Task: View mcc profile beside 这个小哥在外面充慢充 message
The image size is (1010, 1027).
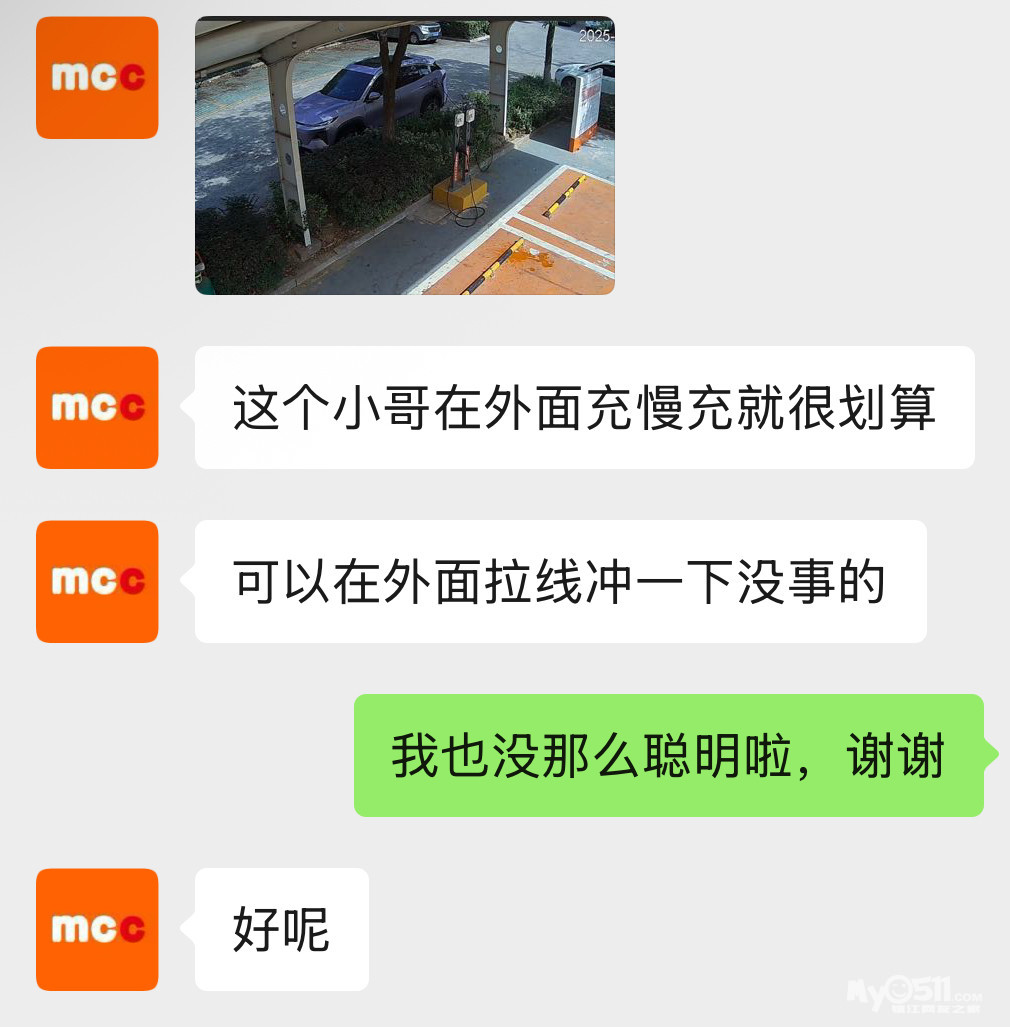Action: pos(97,407)
